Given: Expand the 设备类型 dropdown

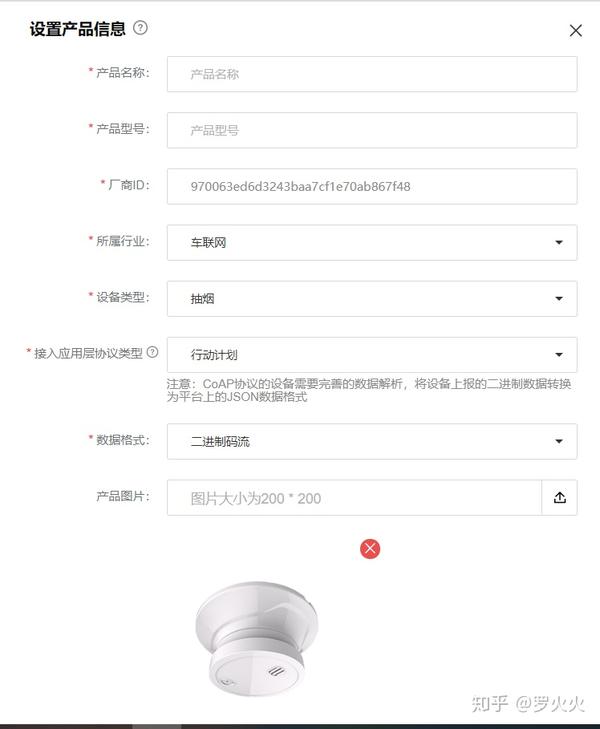Looking at the screenshot, I should pos(371,298).
